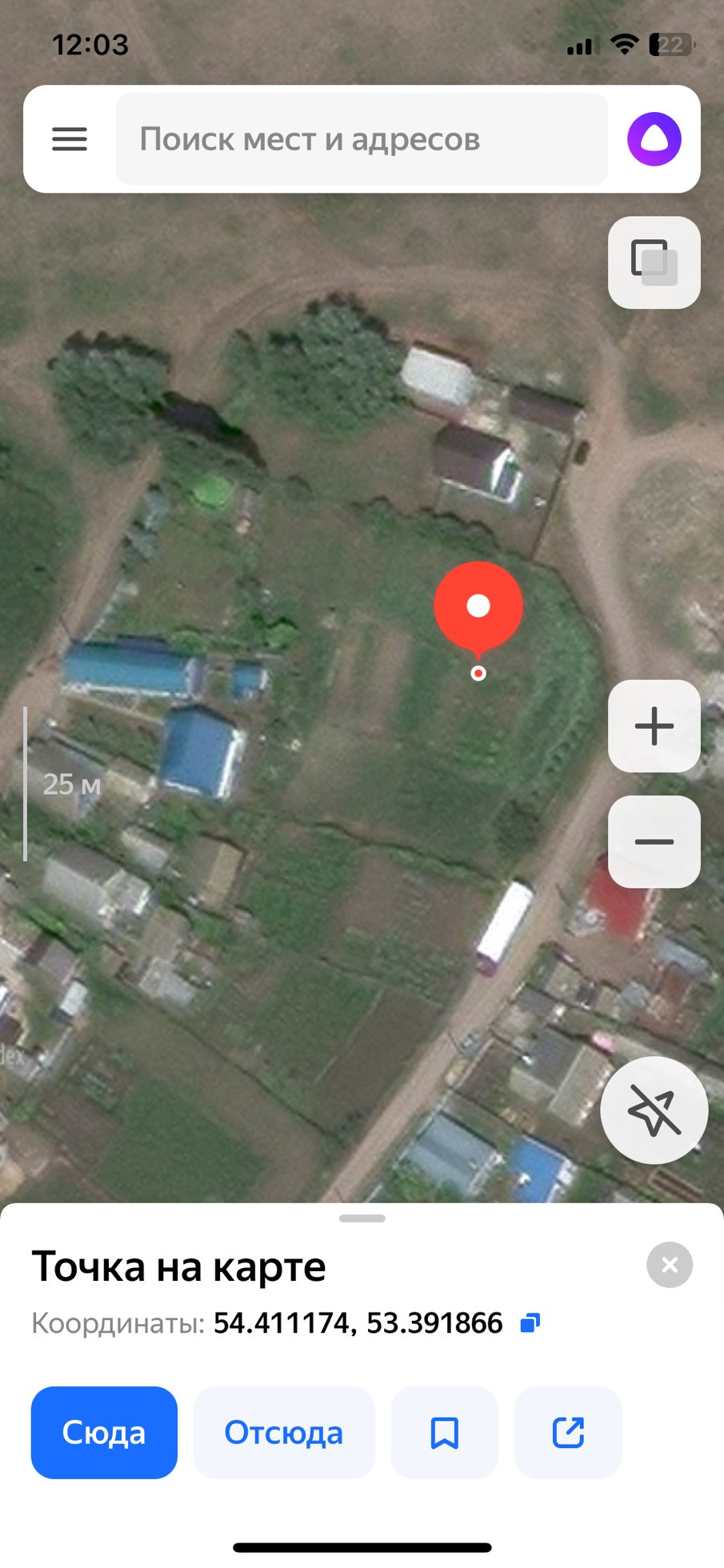Tap the places and addresses search field
Screen dimensions: 724x1568
(x=362, y=139)
